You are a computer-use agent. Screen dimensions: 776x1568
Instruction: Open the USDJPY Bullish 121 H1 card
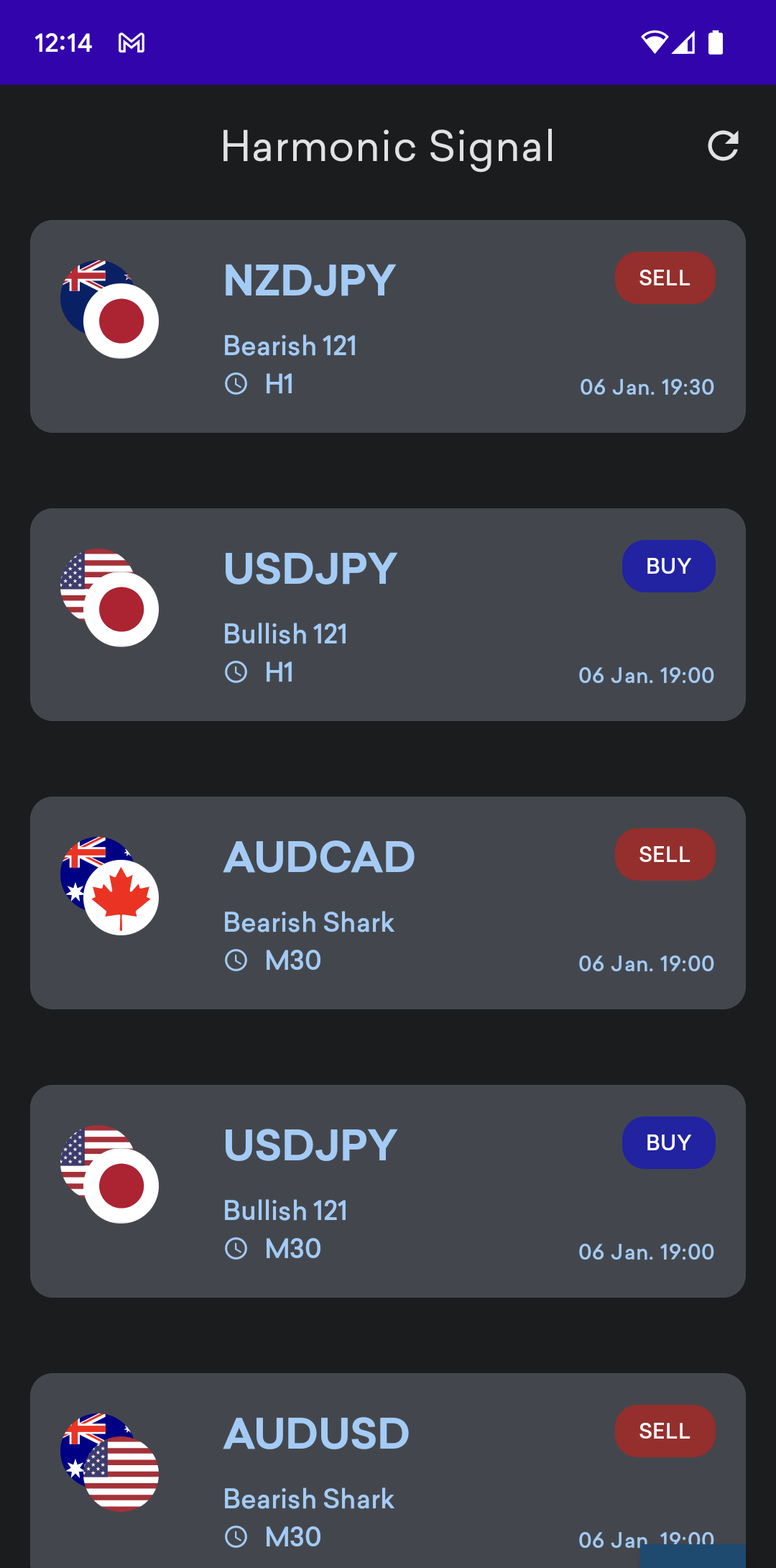388,615
